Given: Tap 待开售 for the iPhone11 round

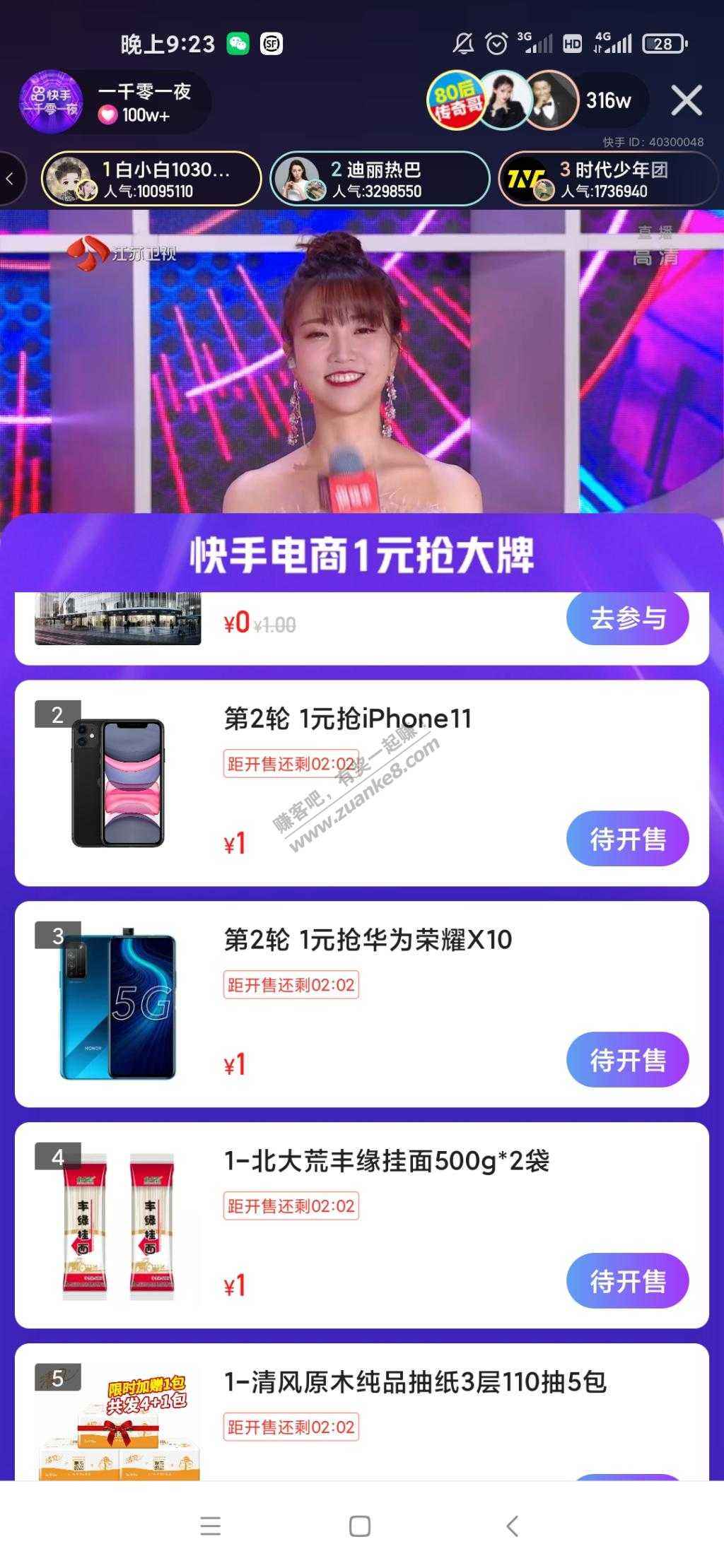Looking at the screenshot, I should [x=628, y=837].
